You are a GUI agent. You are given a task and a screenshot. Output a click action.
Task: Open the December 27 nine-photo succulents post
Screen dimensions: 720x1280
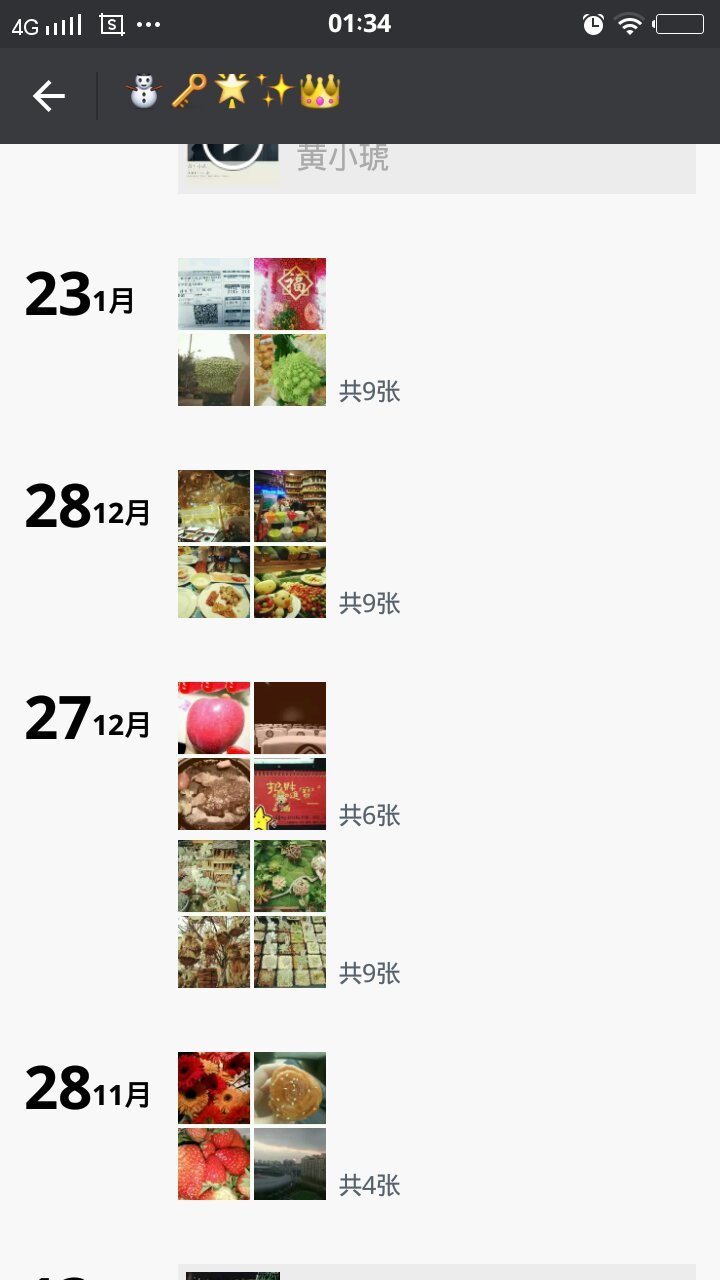(x=252, y=914)
